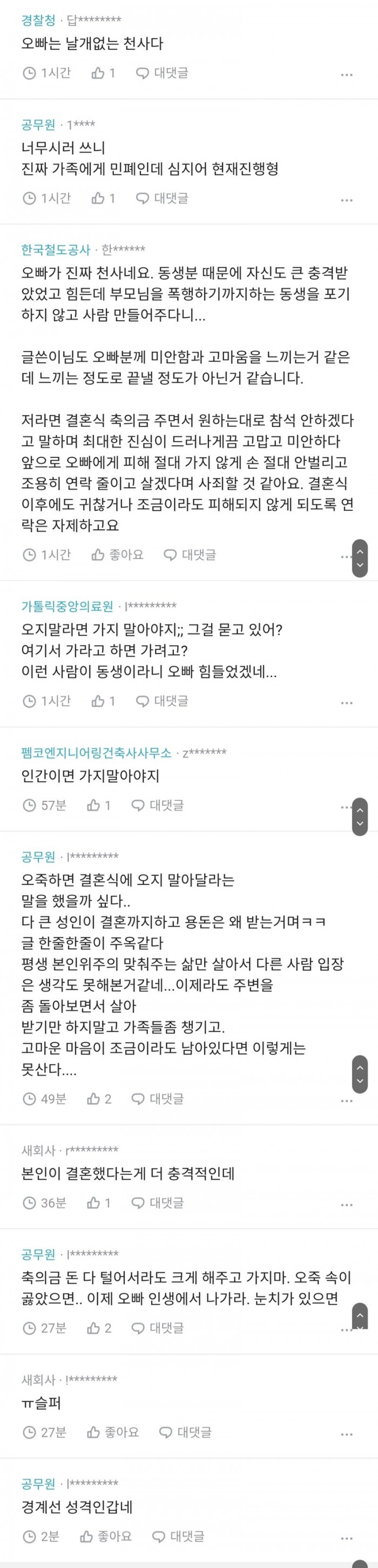Reply to the comment '본인이 결혼했다는게 더 충격적인데'
This screenshot has width=378, height=1568.
158,1203
